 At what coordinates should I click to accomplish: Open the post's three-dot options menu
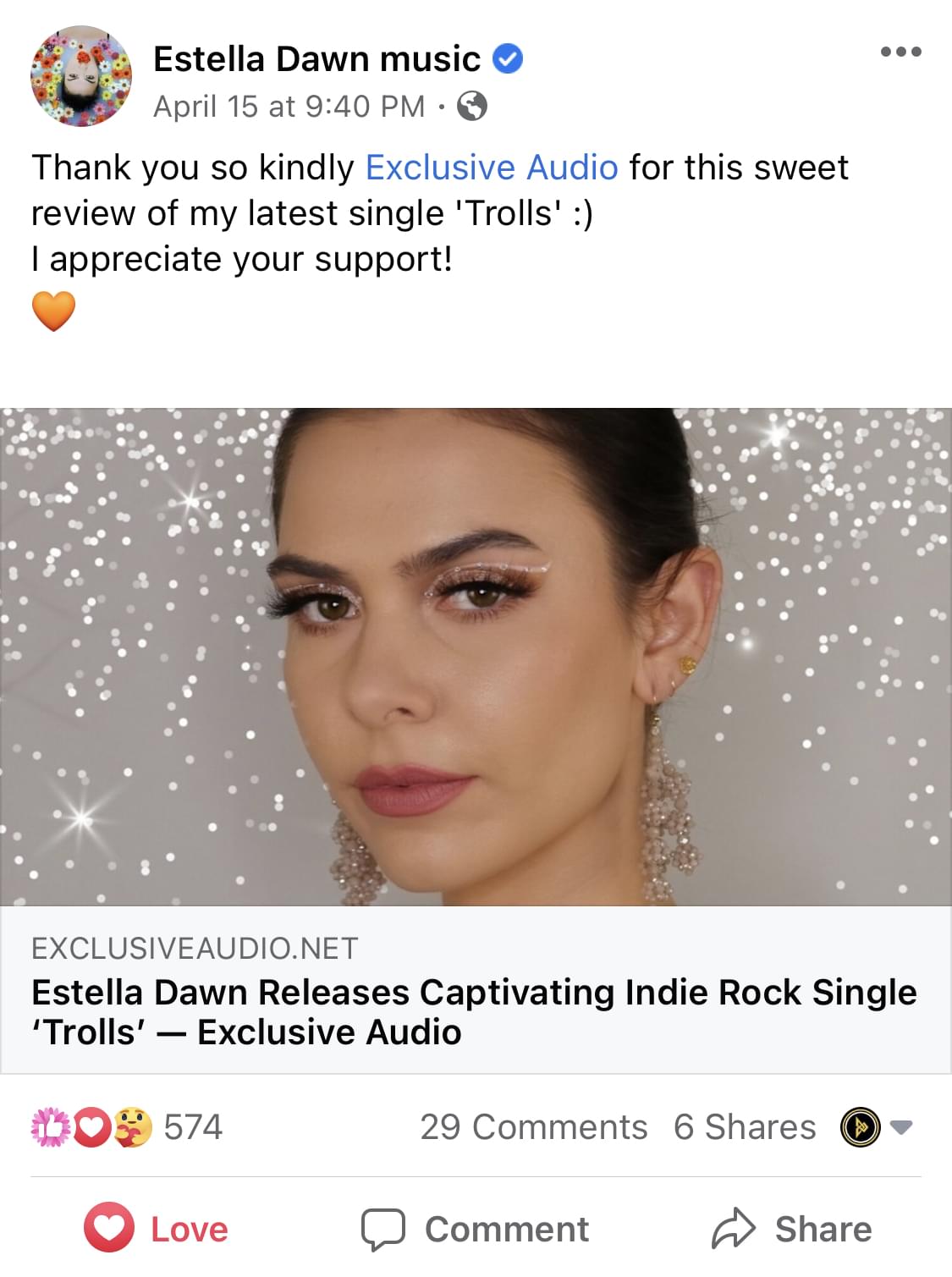[x=900, y=52]
